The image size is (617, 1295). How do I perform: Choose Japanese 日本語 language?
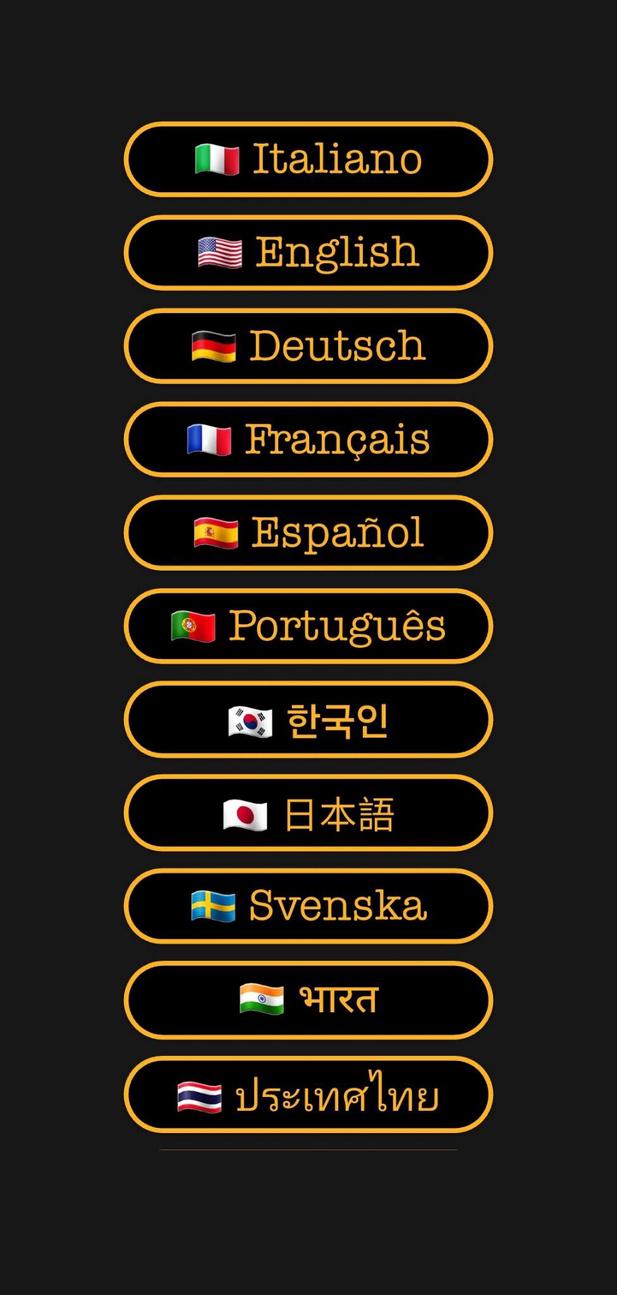point(308,814)
